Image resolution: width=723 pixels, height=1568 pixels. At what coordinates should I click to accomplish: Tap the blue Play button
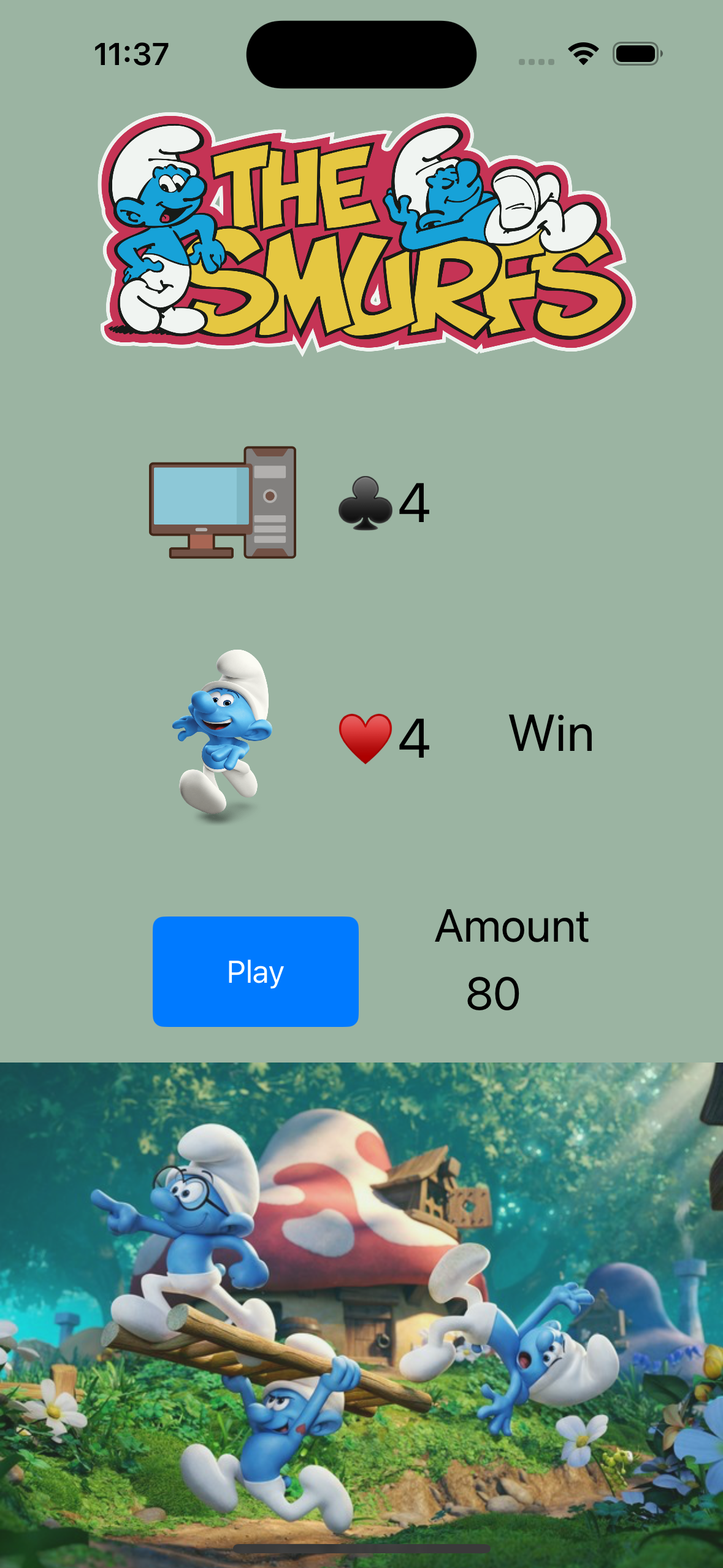pos(255,971)
